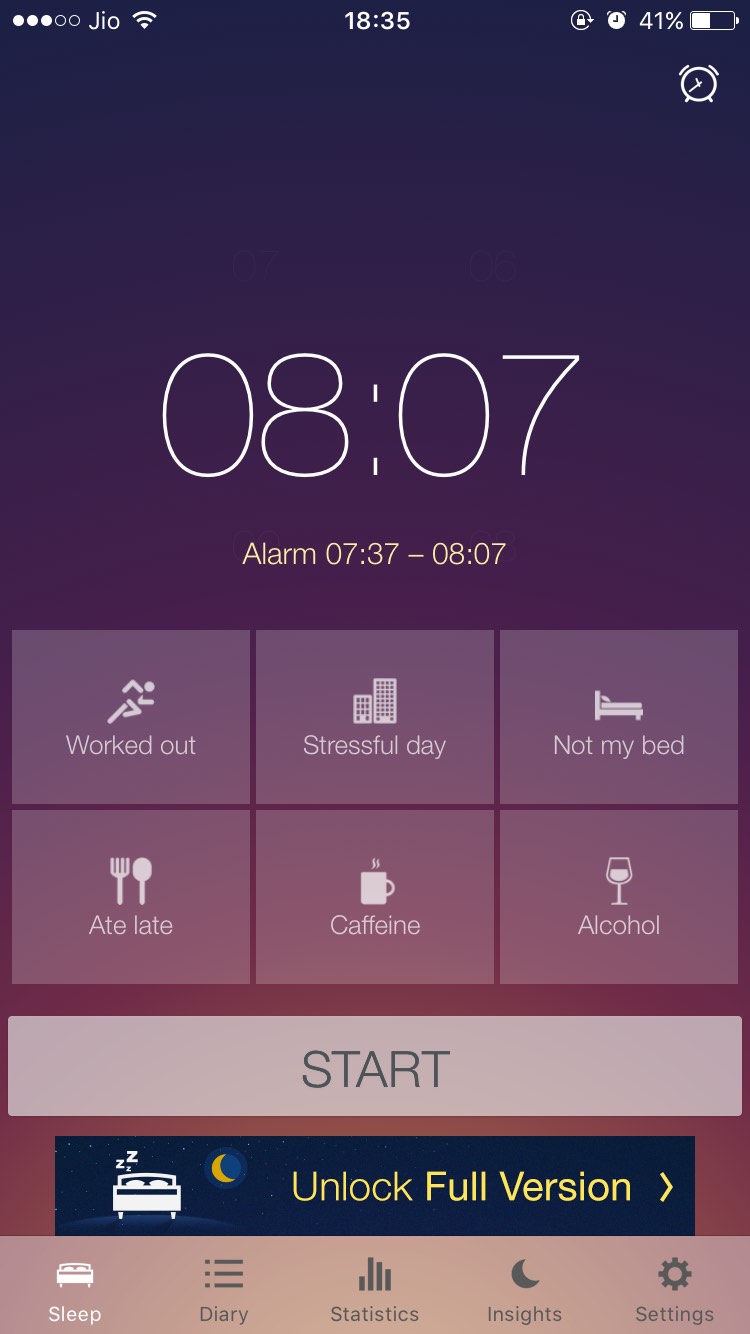Viewport: 750px width, 1334px height.
Task: Select the Stressful day tile
Action: [x=375, y=717]
